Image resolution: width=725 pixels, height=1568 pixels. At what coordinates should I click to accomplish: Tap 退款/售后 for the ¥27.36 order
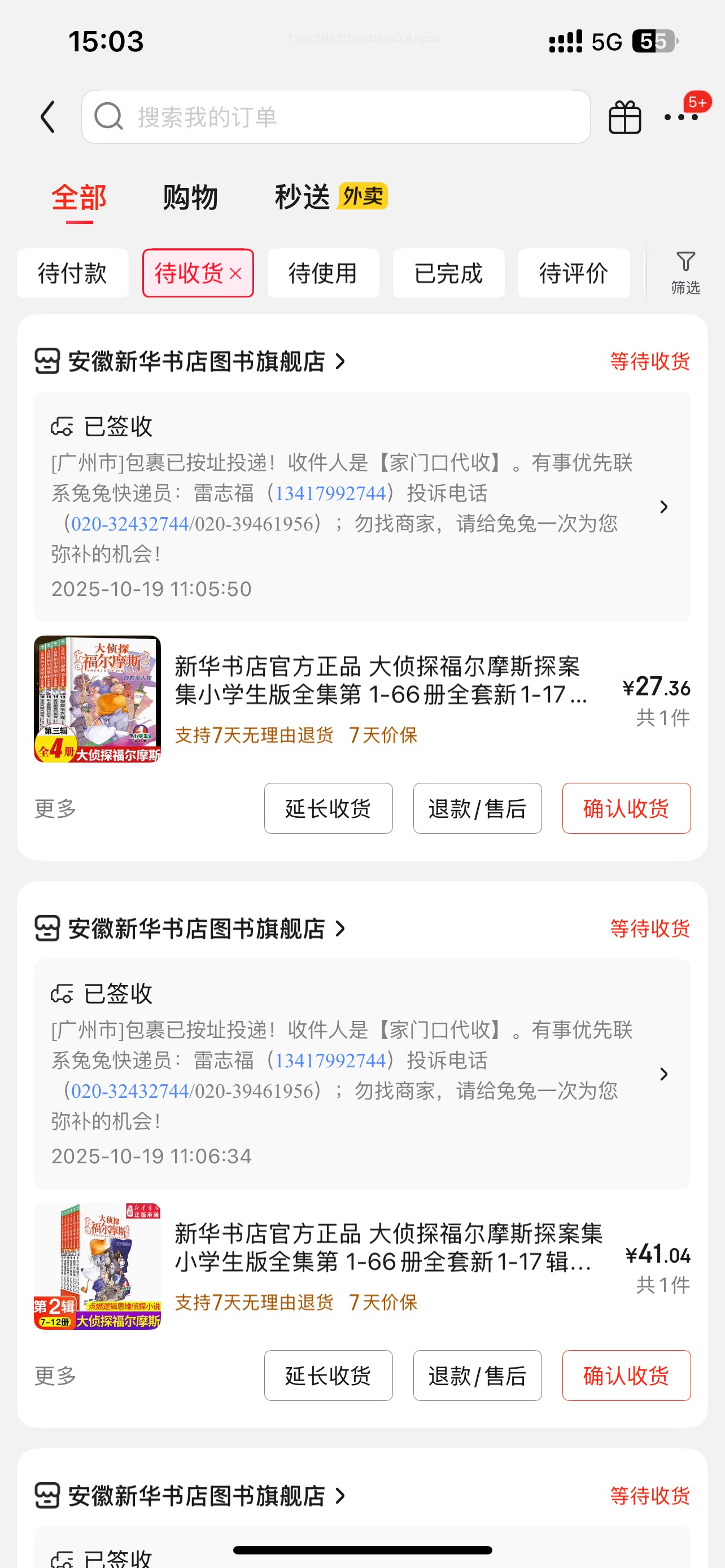477,808
